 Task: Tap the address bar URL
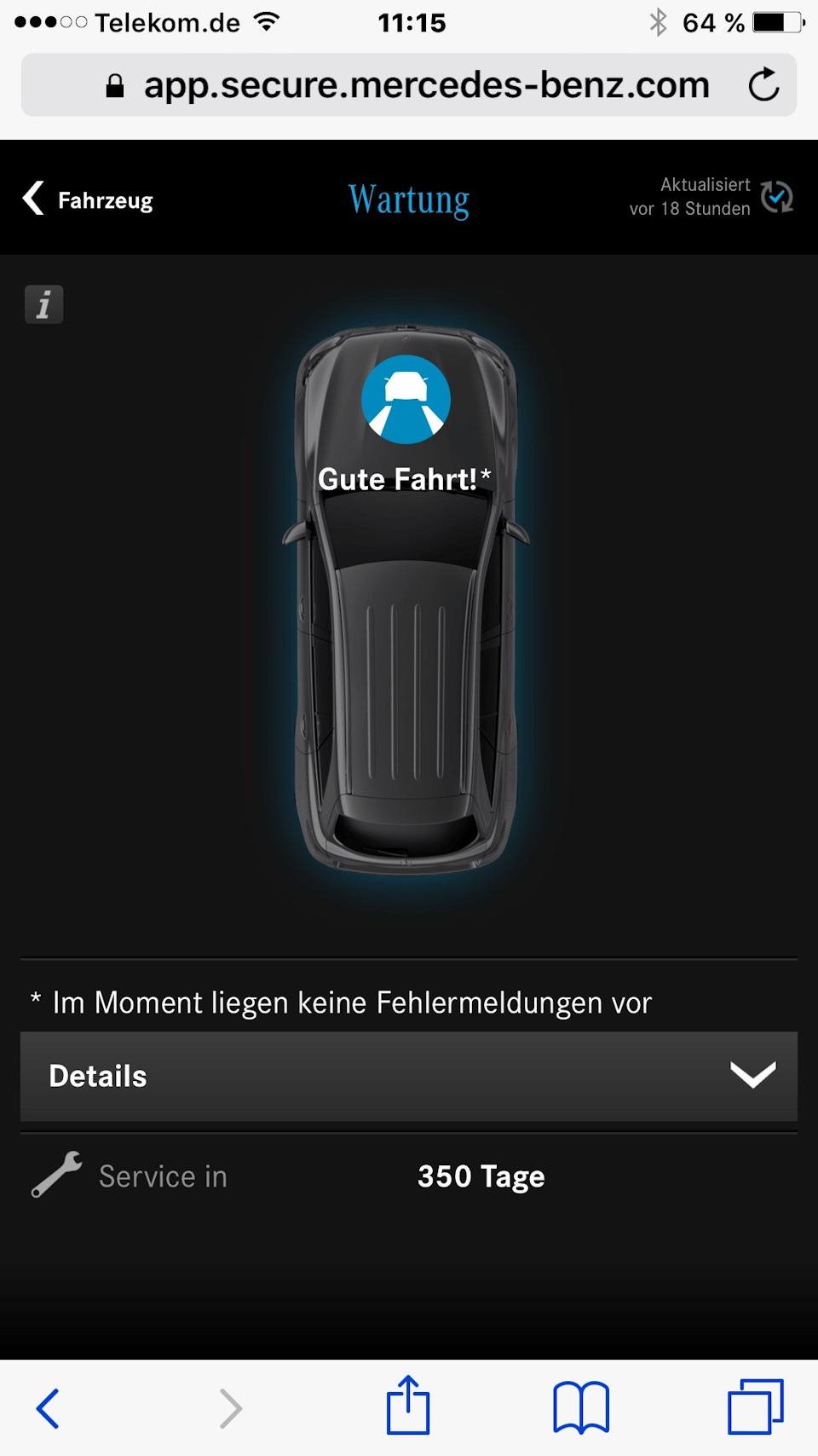[426, 85]
